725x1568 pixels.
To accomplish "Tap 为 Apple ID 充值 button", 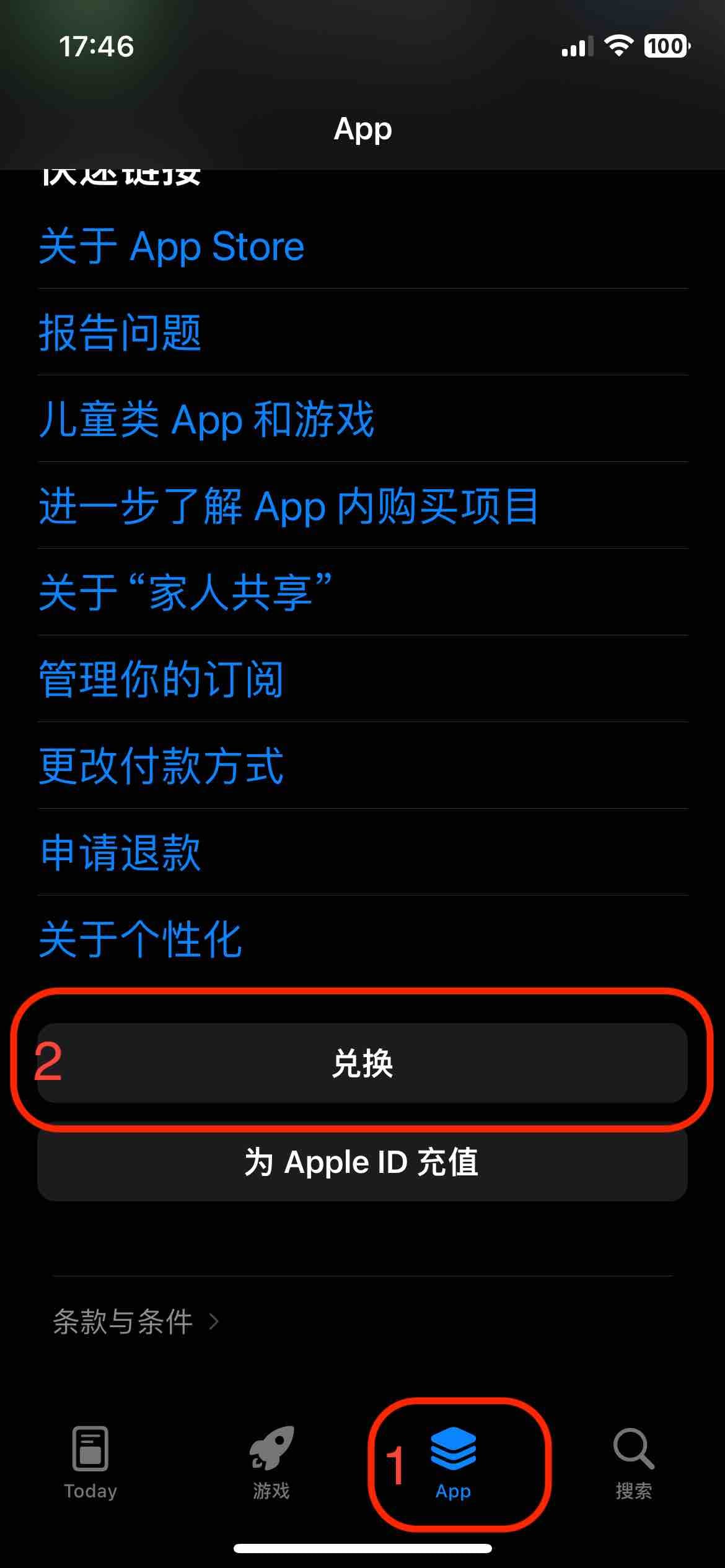I will (362, 1162).
